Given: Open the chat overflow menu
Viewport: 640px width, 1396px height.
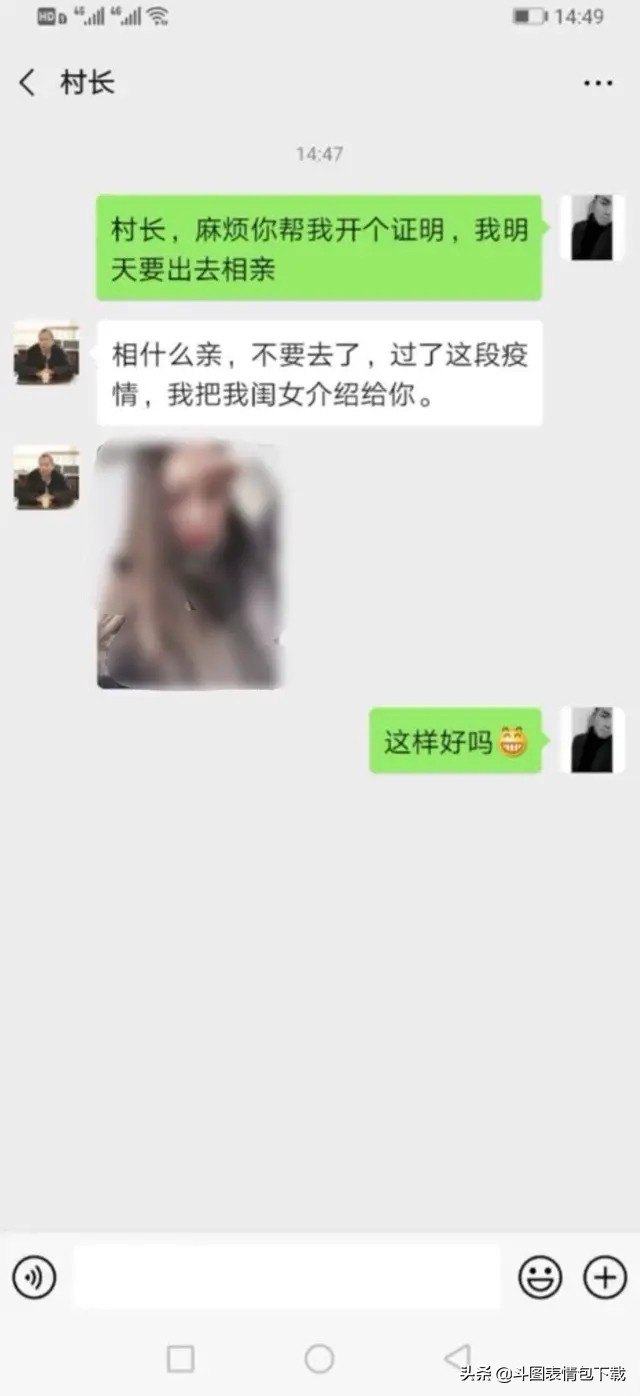Looking at the screenshot, I should [598, 83].
